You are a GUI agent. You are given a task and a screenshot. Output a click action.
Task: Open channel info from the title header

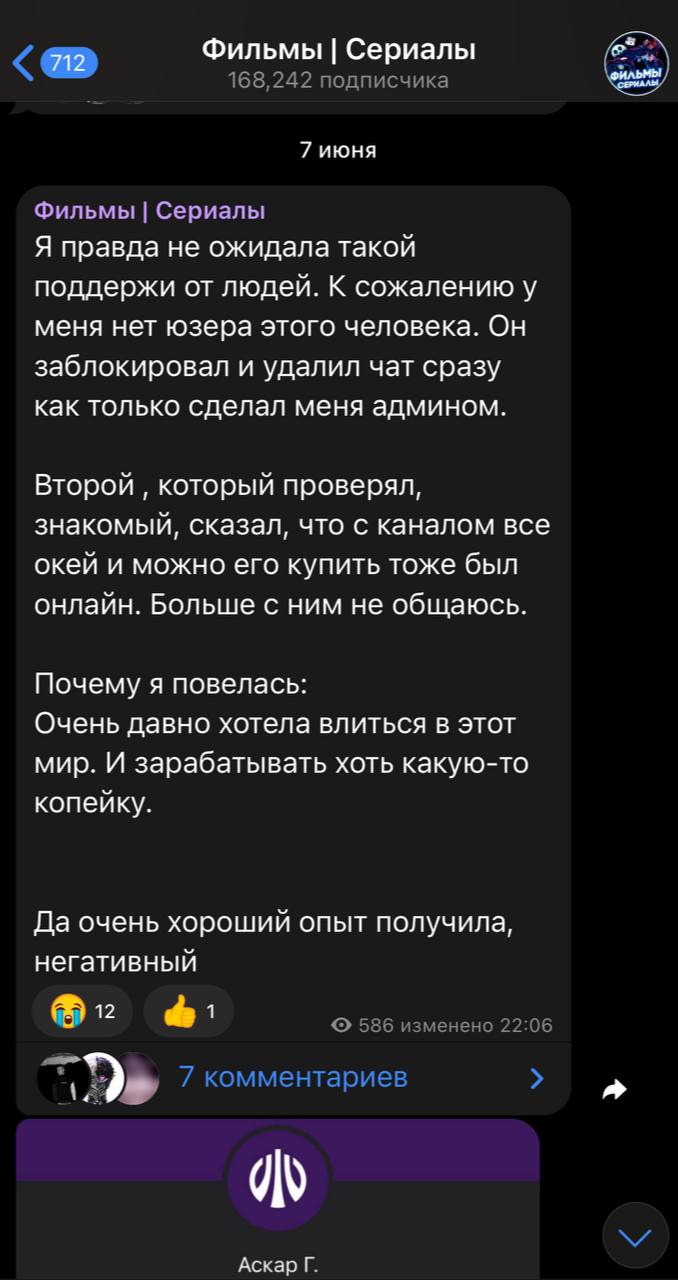338,63
